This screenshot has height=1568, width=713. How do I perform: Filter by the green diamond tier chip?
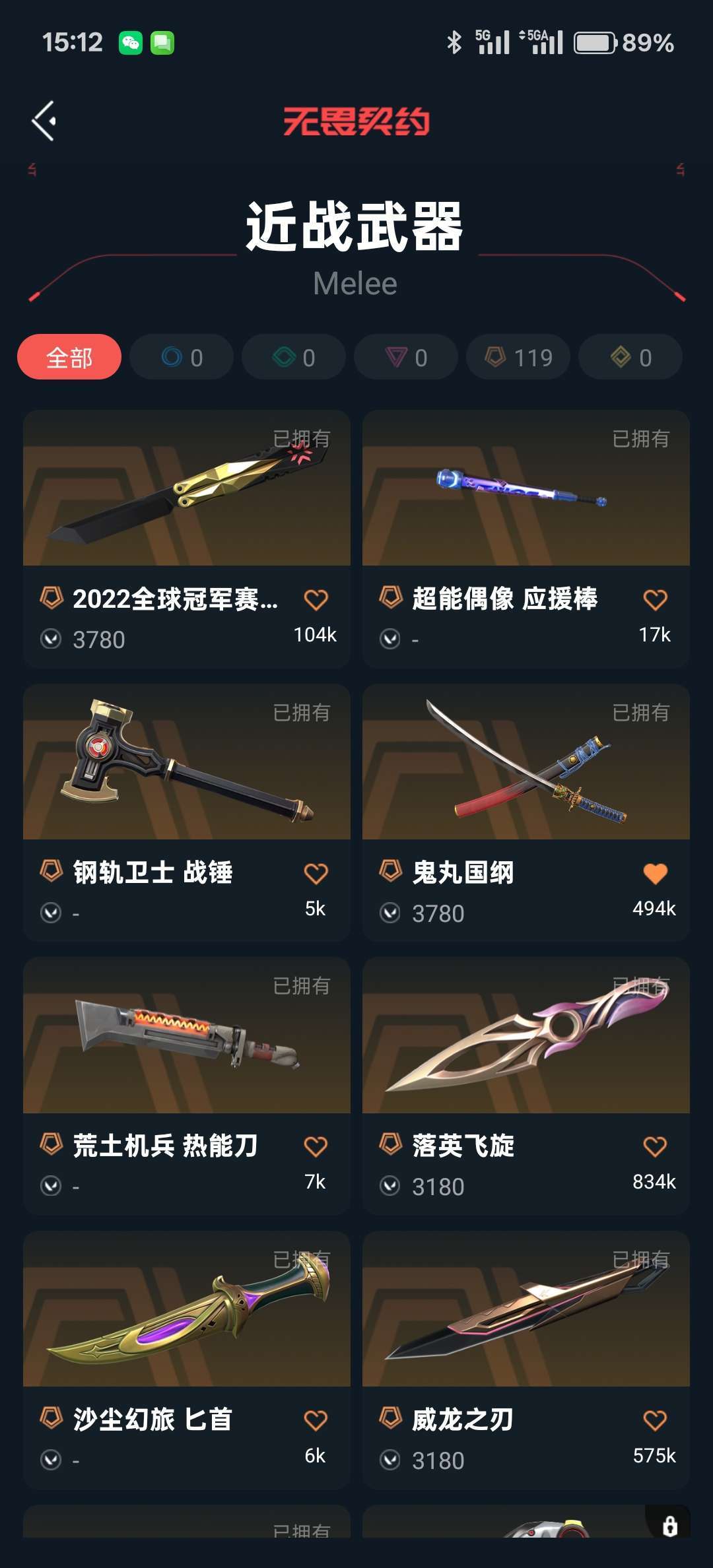point(294,357)
